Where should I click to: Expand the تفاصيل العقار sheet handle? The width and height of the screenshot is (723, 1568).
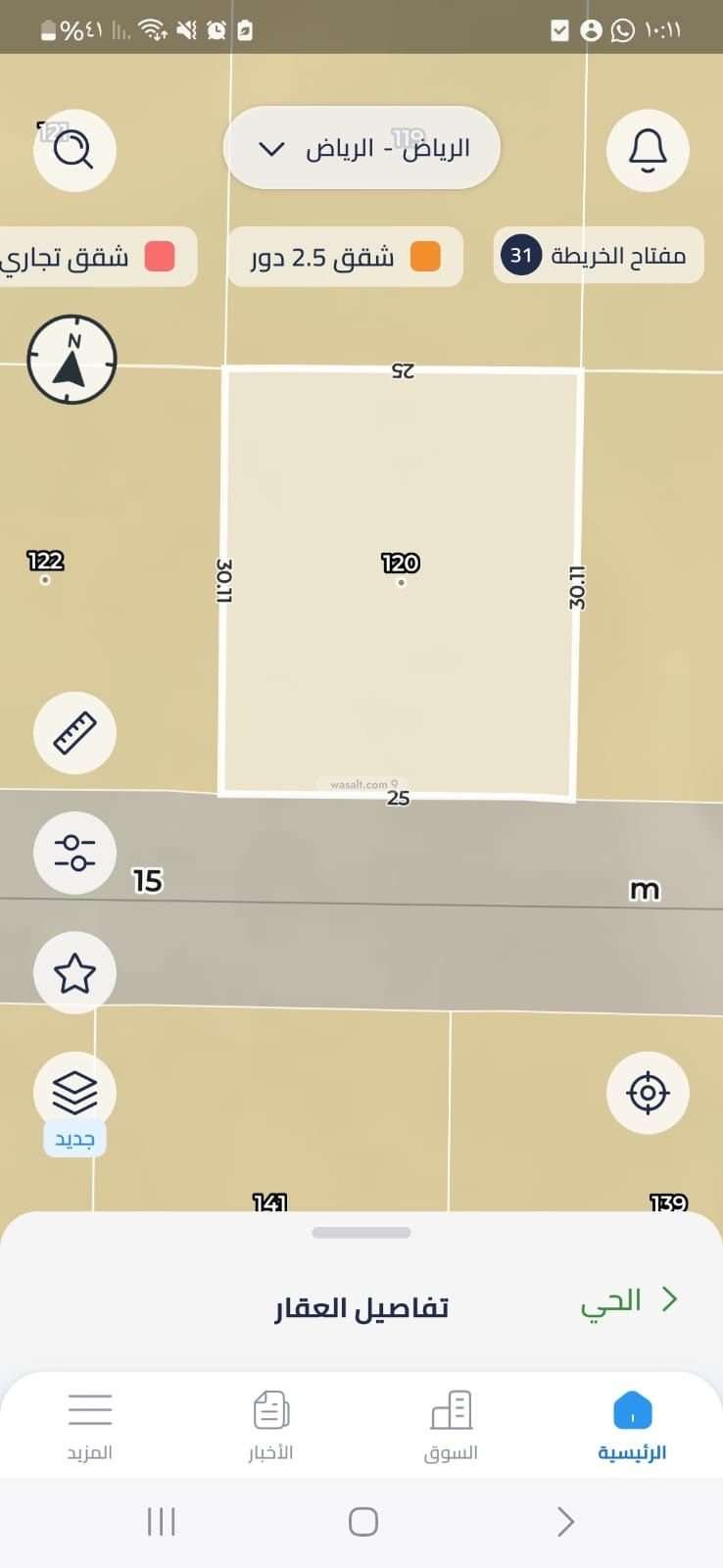click(361, 1232)
